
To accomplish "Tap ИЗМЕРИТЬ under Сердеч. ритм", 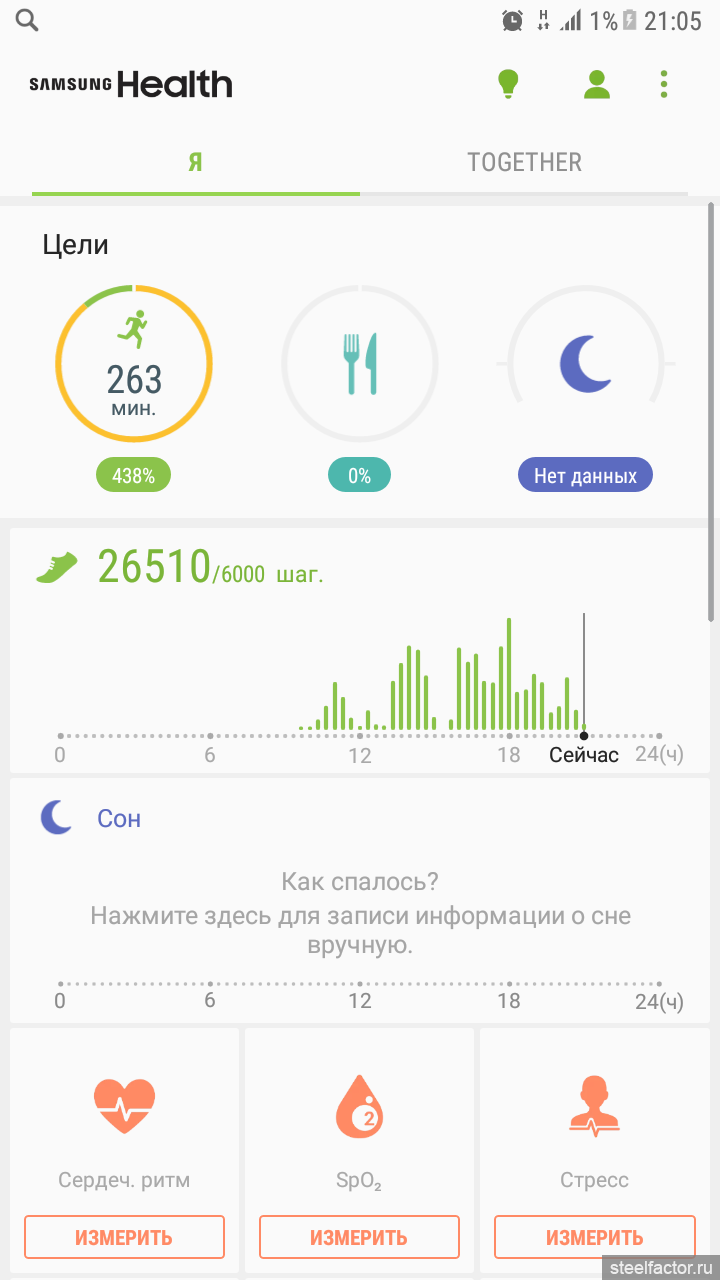I will tap(124, 1237).
